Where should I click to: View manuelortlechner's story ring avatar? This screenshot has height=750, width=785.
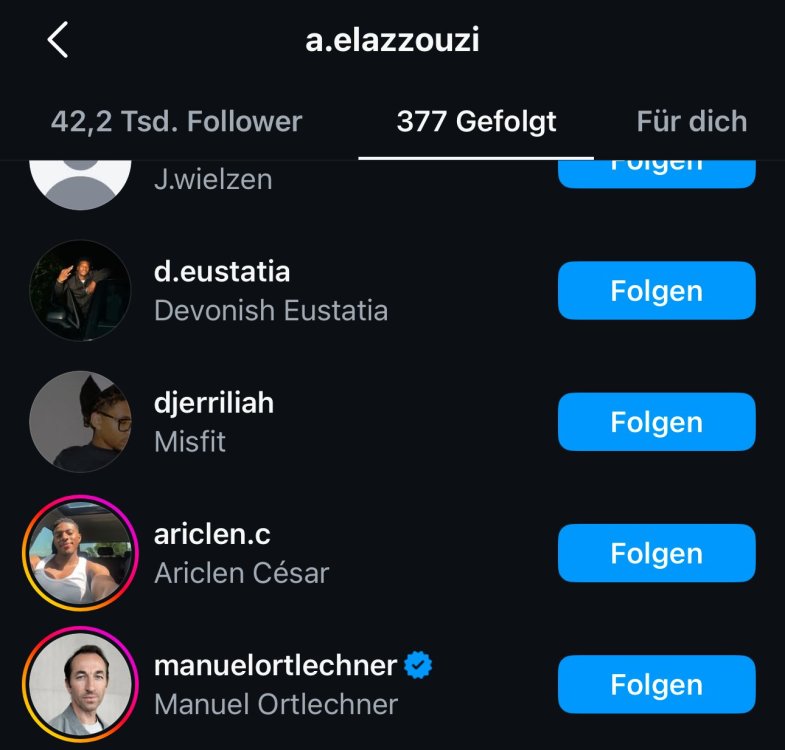pos(80,685)
